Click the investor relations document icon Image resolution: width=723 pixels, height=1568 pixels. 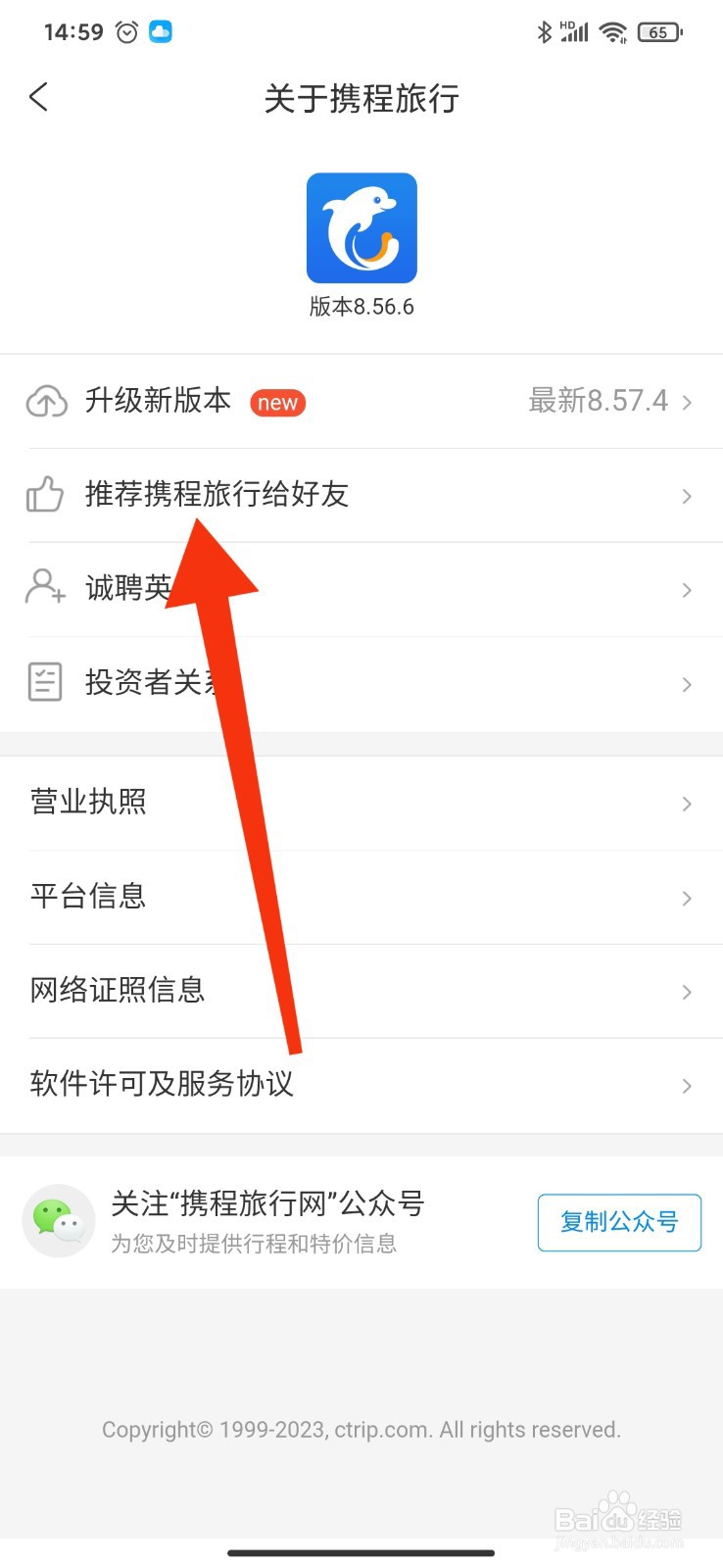pyautogui.click(x=44, y=683)
